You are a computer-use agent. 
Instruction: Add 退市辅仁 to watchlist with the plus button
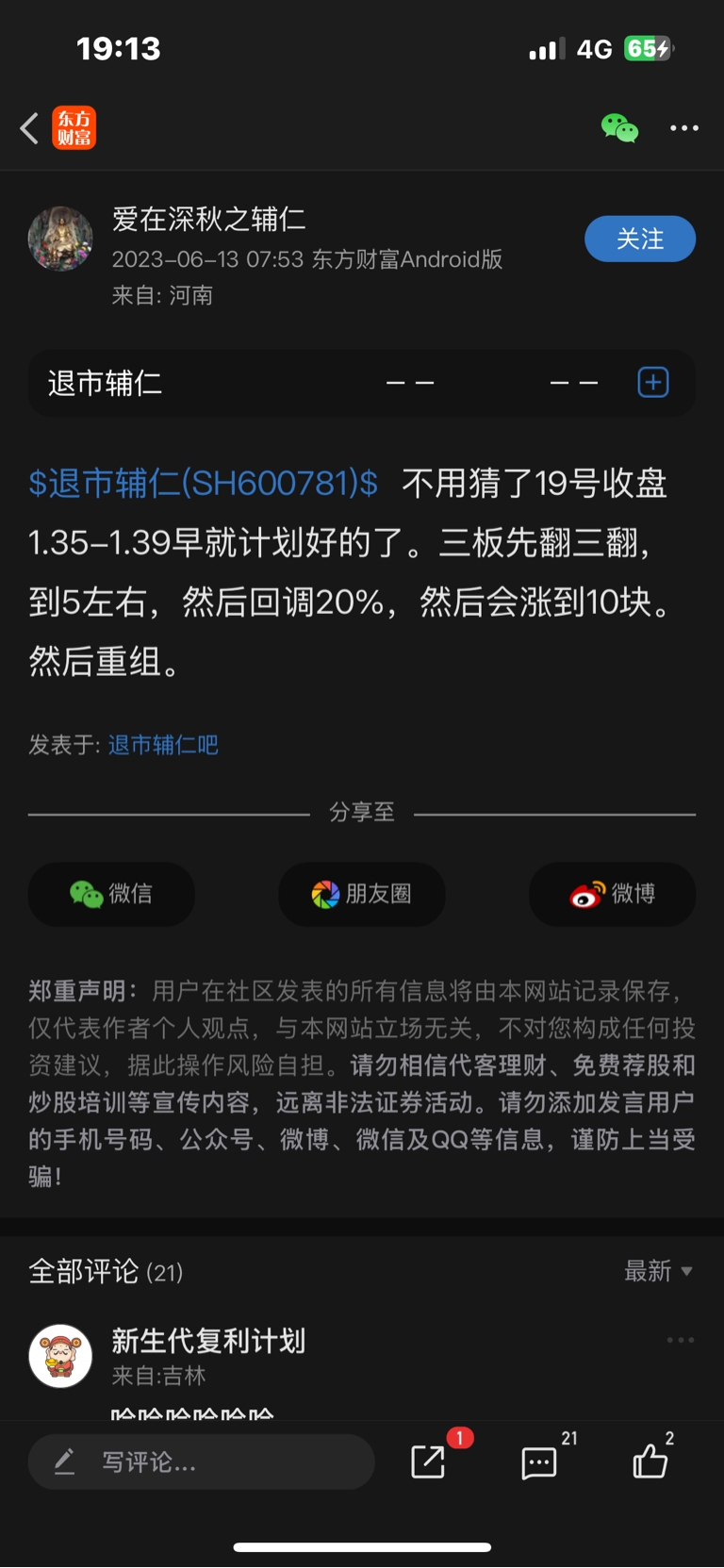pyautogui.click(x=652, y=382)
